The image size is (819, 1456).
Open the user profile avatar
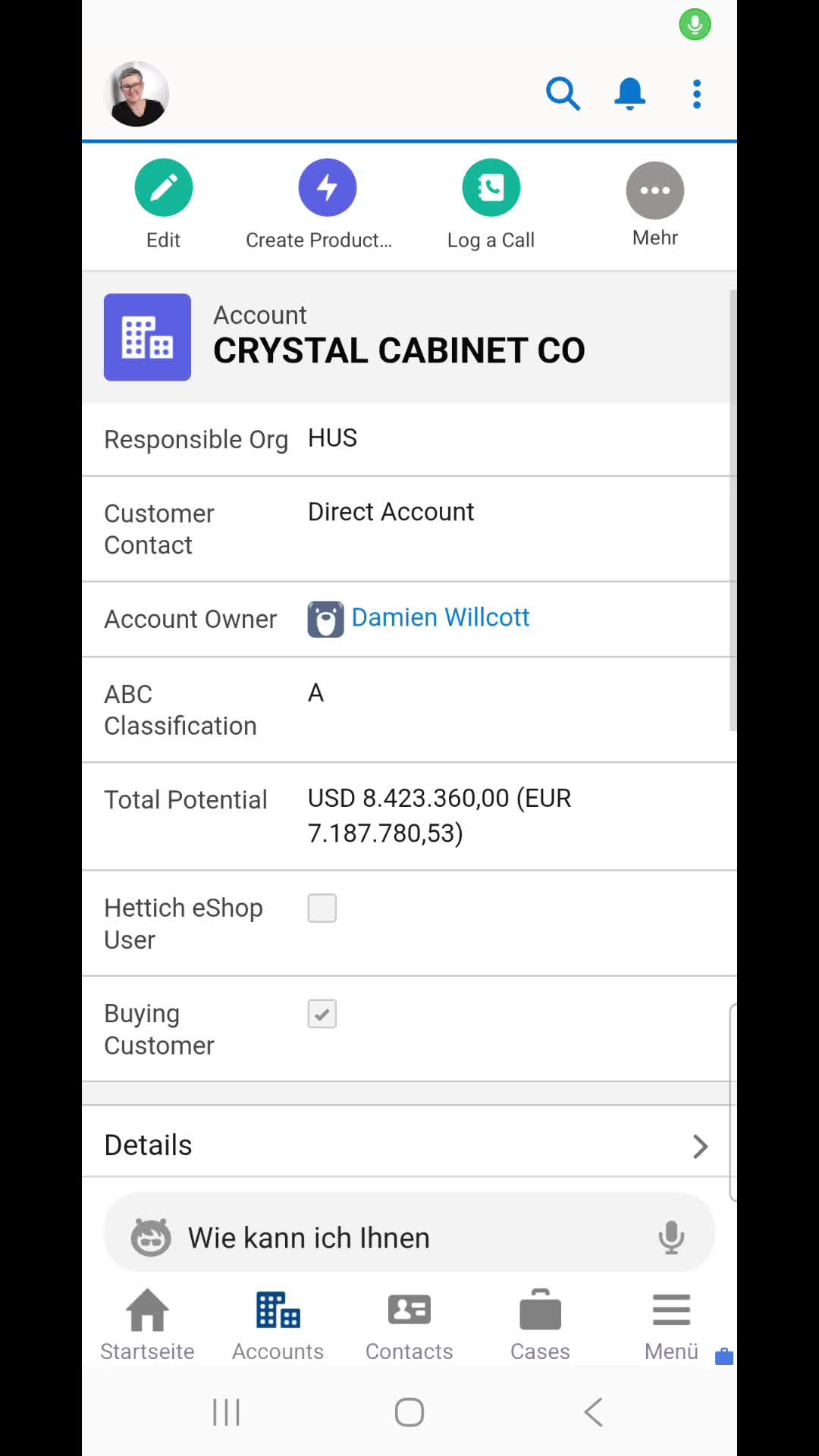(x=136, y=94)
